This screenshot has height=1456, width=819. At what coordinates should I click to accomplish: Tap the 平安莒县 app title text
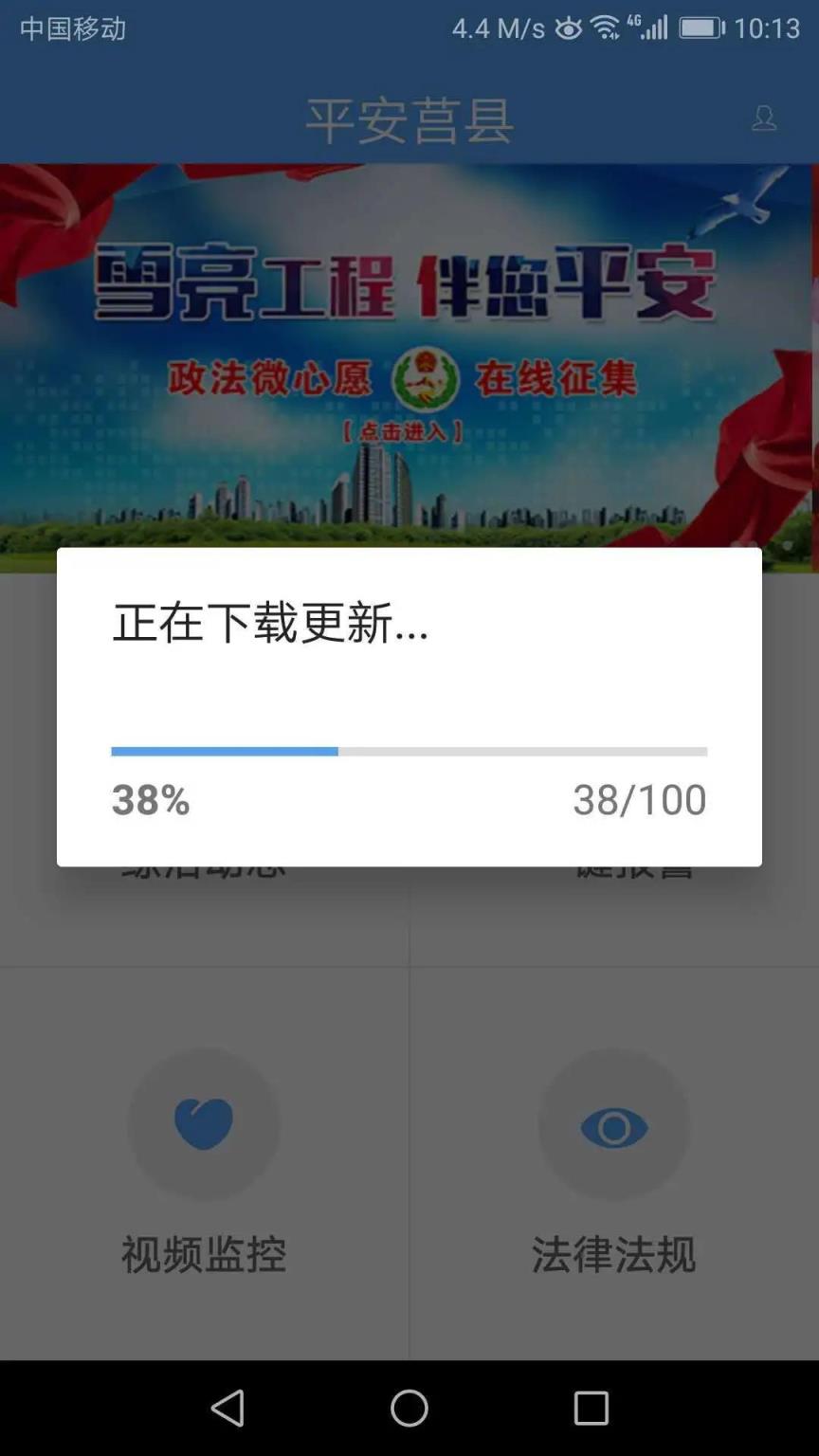[409, 119]
